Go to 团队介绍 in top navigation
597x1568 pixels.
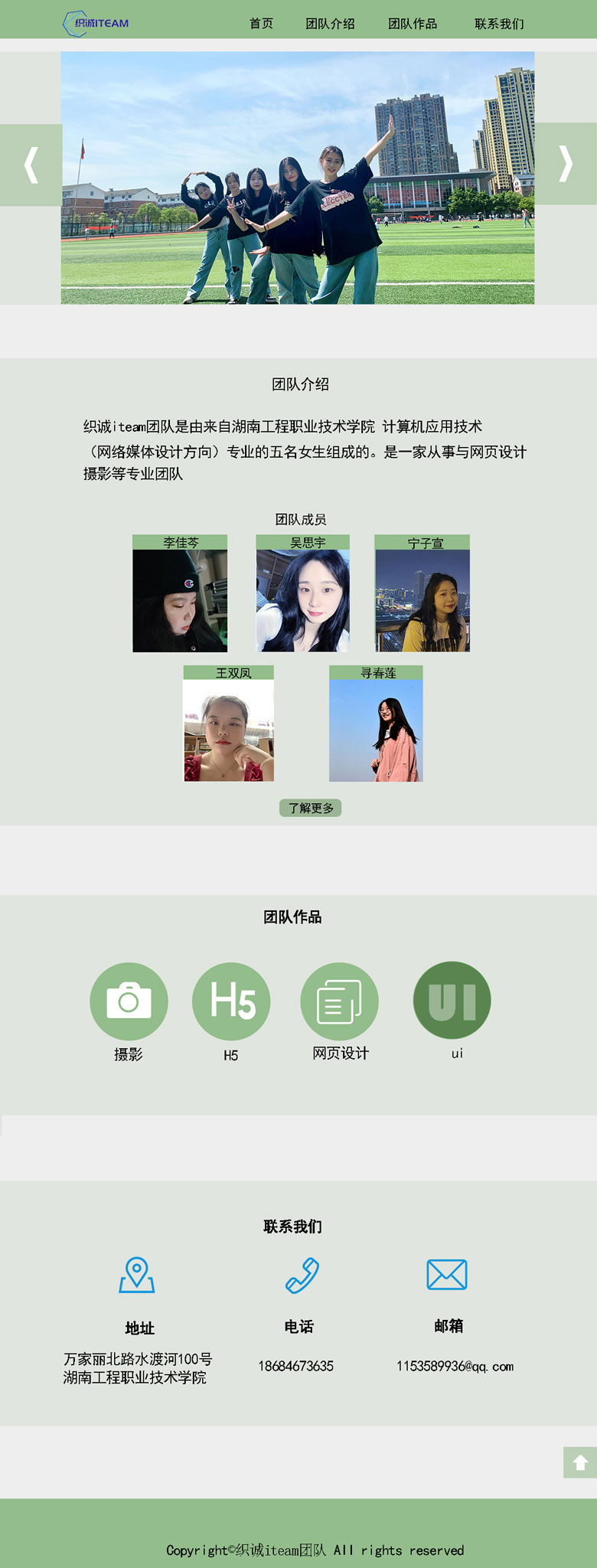point(330,24)
